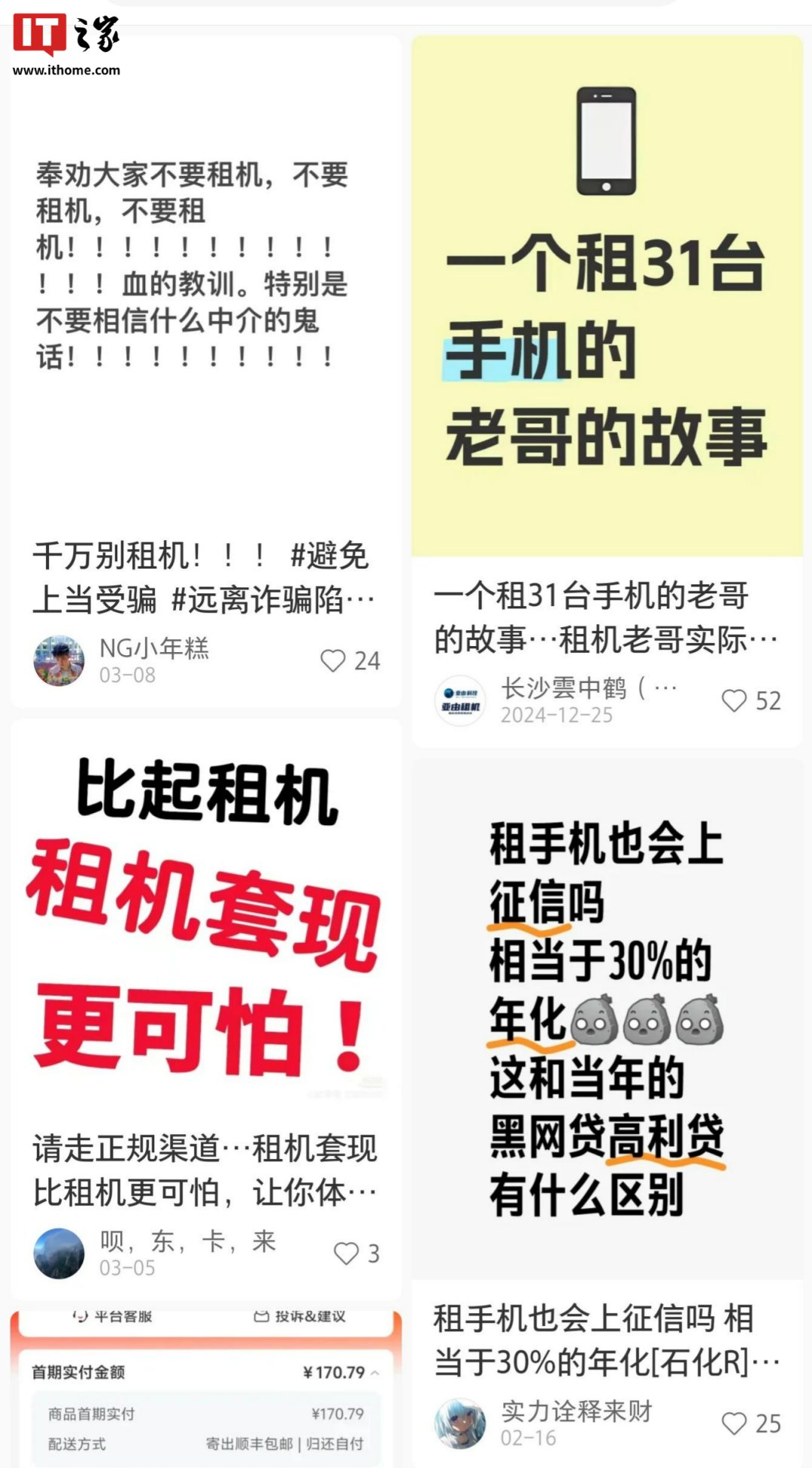Open the post '一个租31台手机的老哥的故事'
The height and width of the screenshot is (1468, 812).
pyautogui.click(x=607, y=301)
